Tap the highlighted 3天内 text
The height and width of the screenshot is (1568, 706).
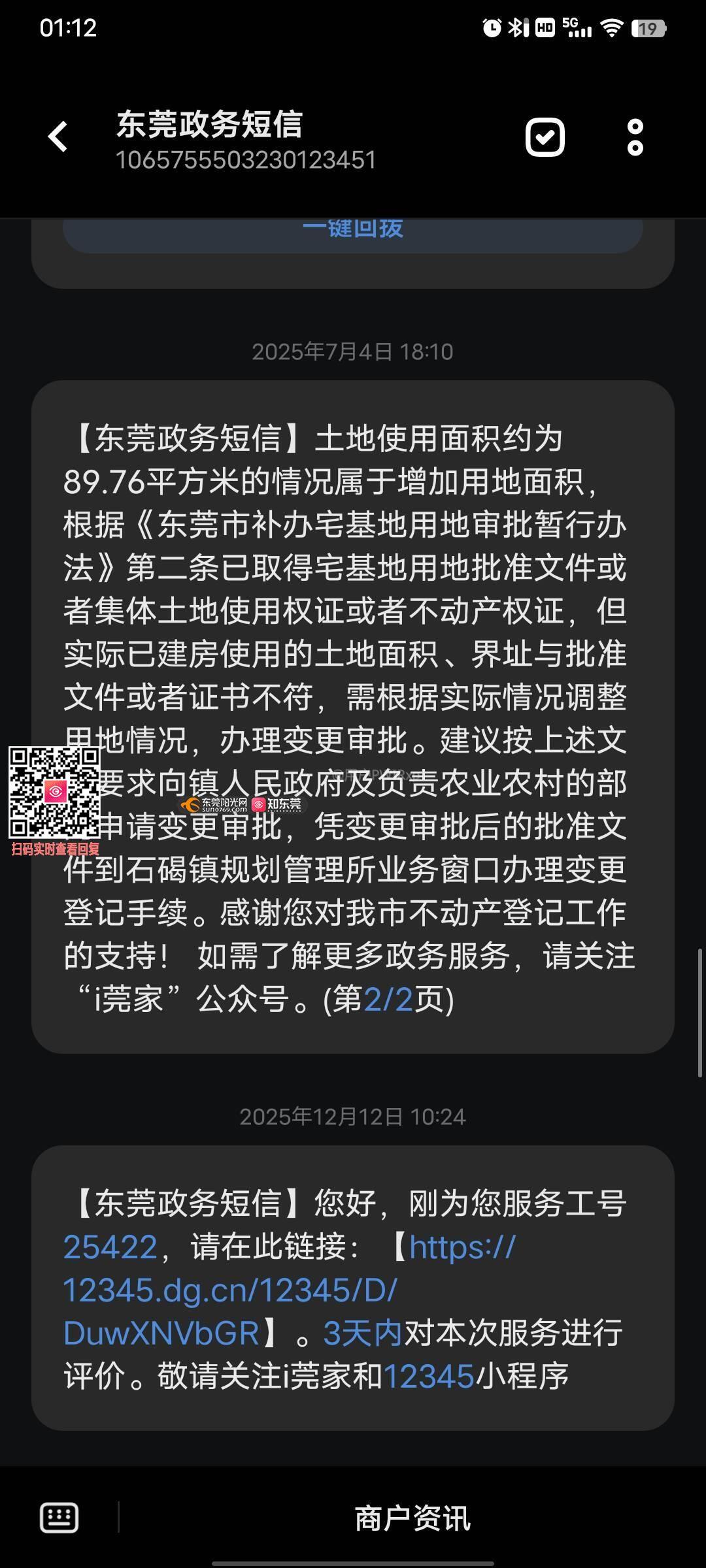click(363, 1333)
